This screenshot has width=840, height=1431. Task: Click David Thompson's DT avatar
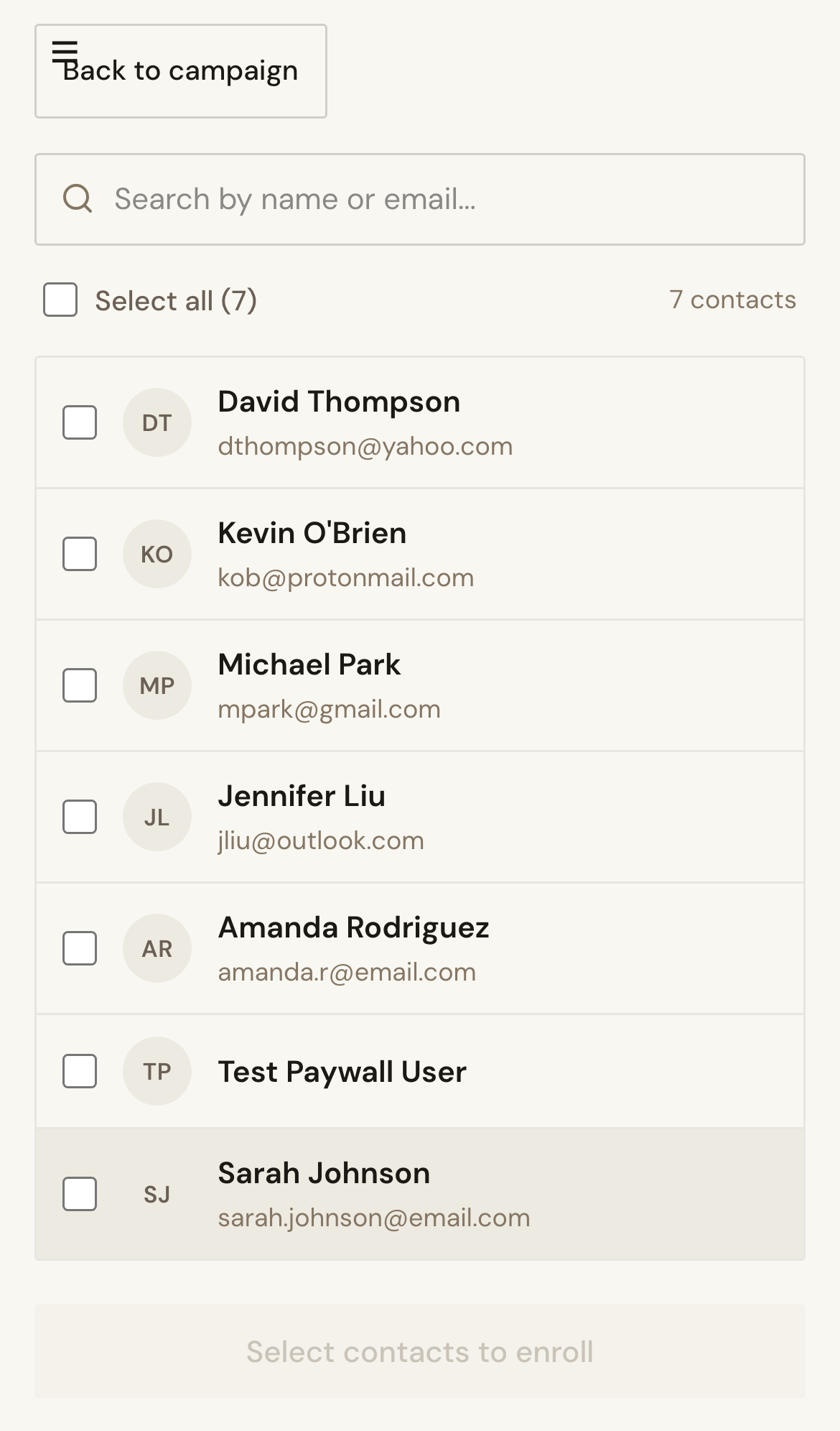pos(157,422)
